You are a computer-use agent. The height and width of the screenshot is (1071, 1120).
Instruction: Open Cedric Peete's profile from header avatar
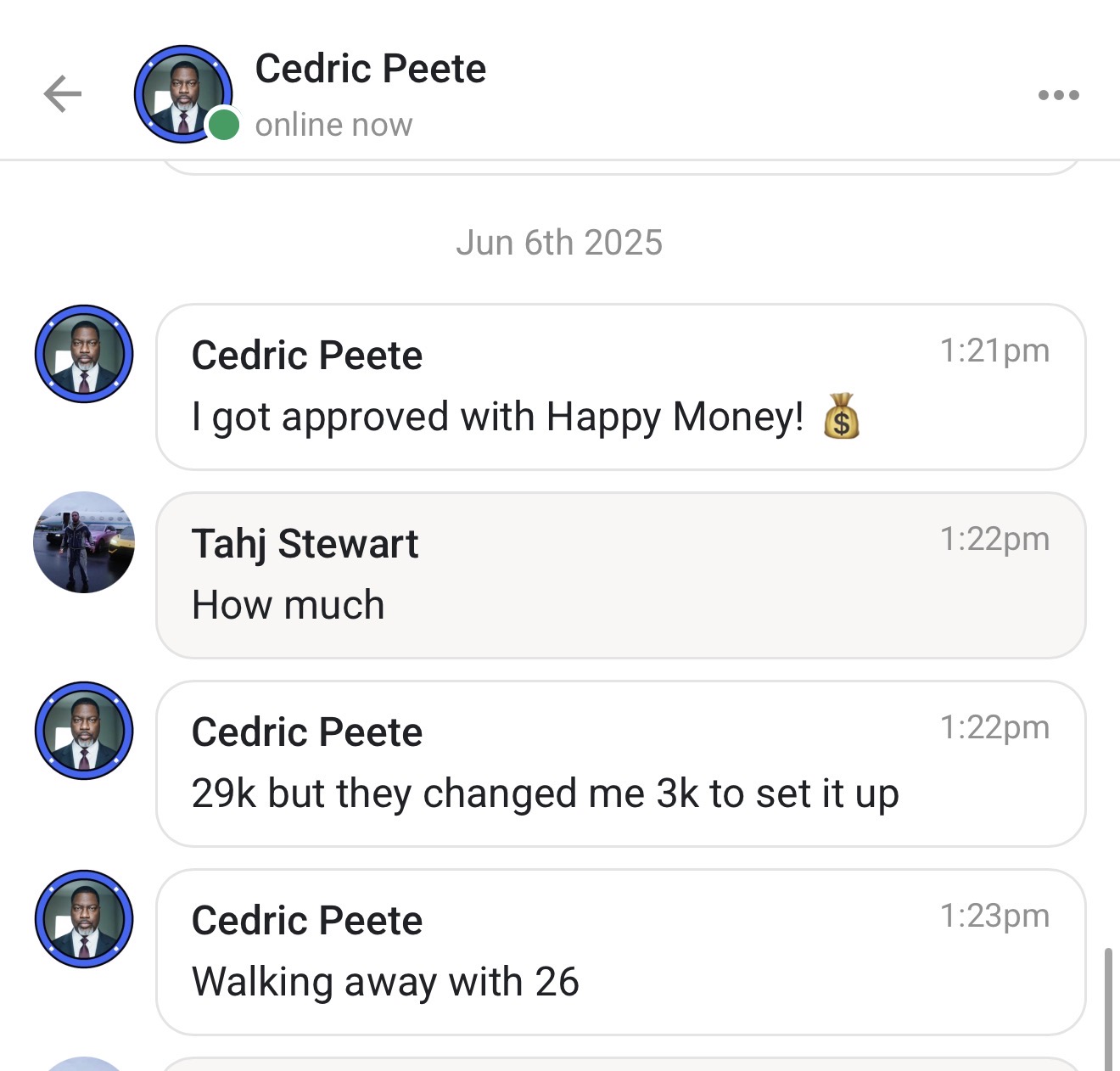click(x=183, y=94)
